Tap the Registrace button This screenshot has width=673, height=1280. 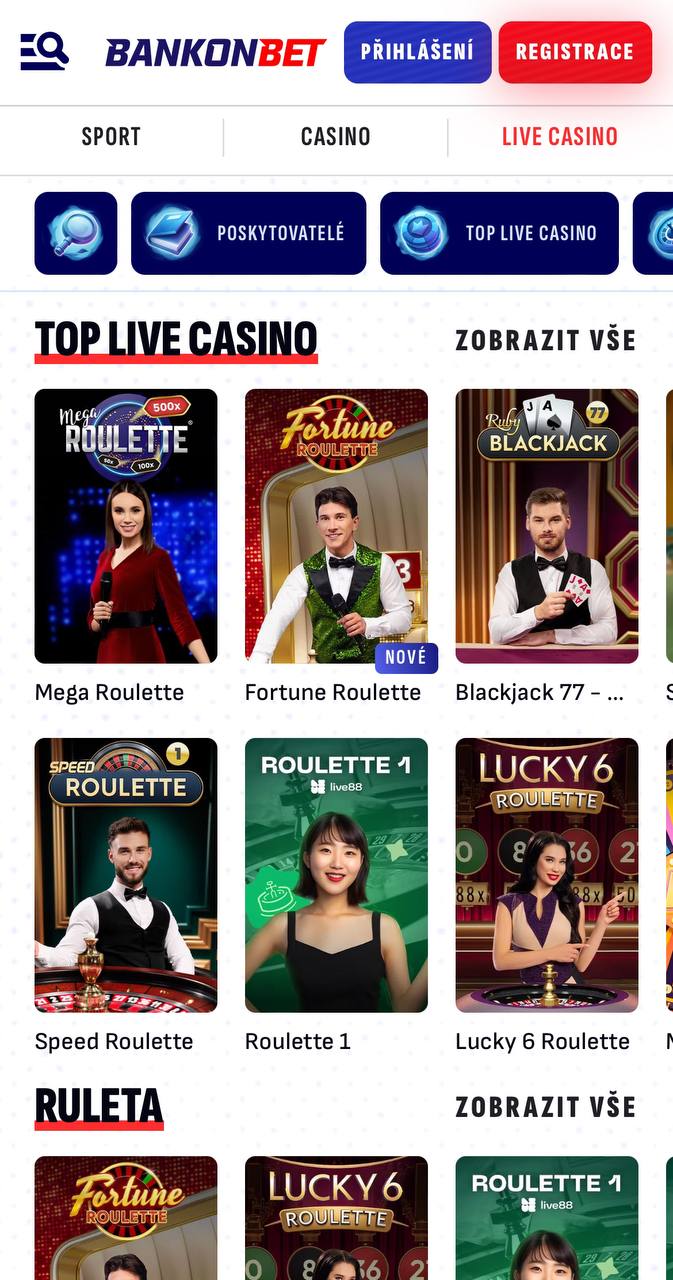click(575, 52)
